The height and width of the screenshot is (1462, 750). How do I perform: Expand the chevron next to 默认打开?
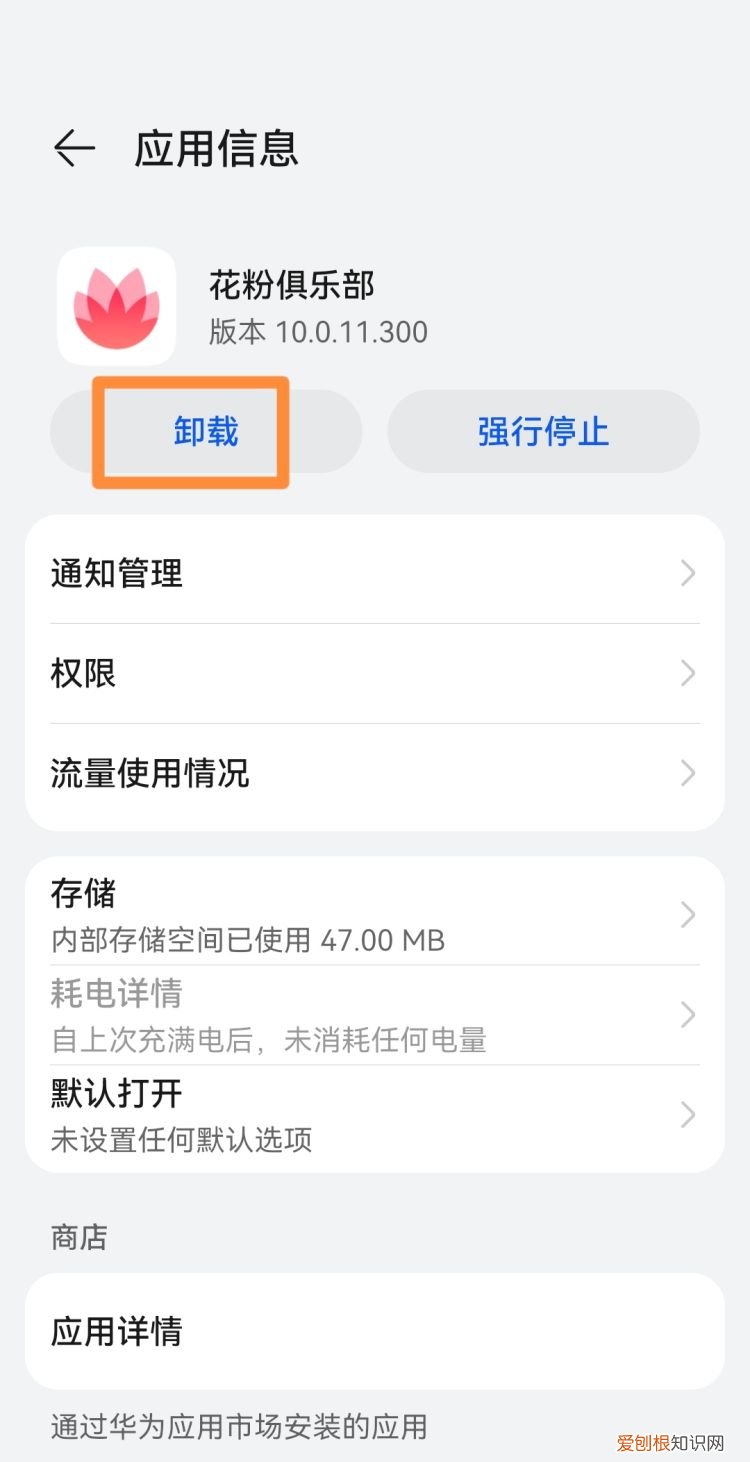pyautogui.click(x=688, y=1114)
